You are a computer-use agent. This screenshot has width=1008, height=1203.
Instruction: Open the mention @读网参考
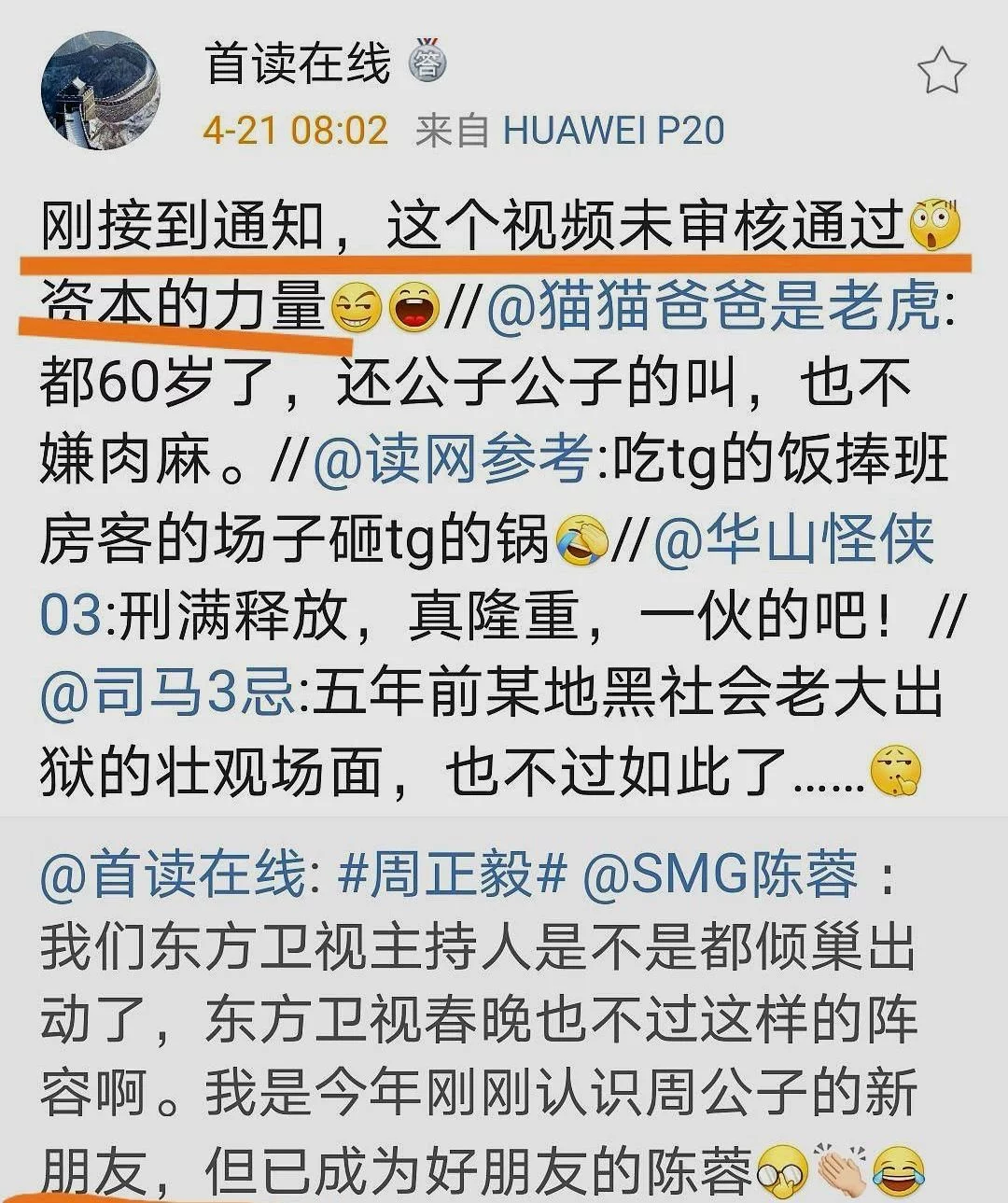(452, 461)
